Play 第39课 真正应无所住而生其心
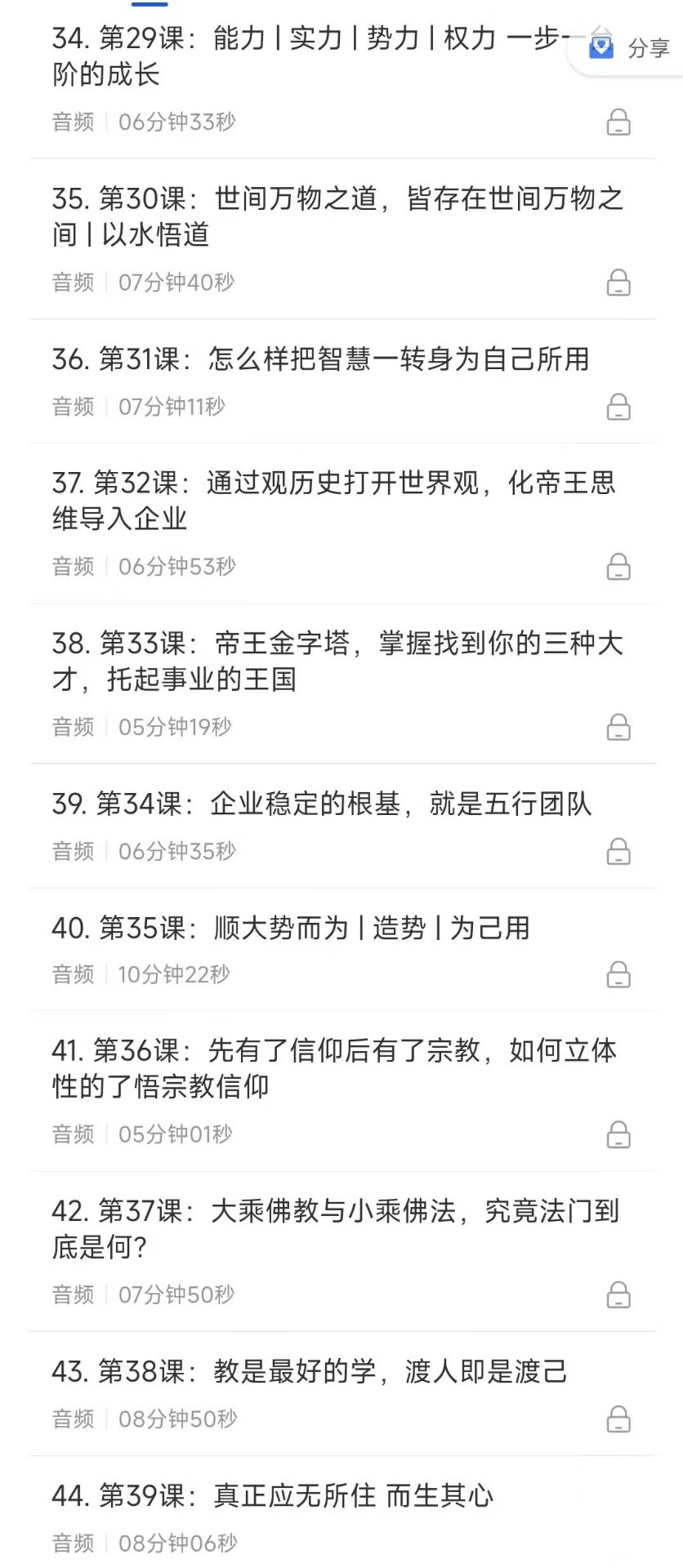 (273, 1496)
